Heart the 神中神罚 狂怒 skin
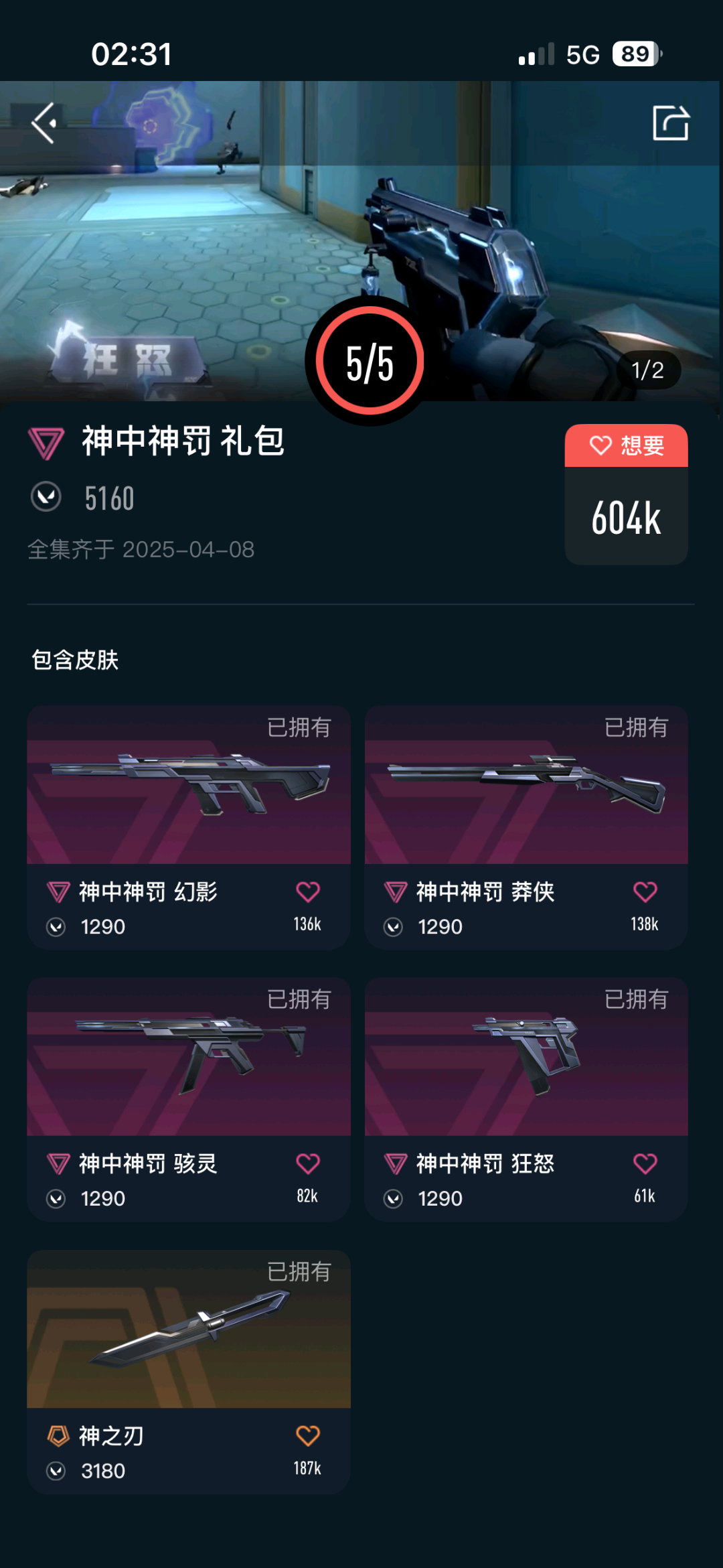Image resolution: width=723 pixels, height=1568 pixels. click(645, 1164)
